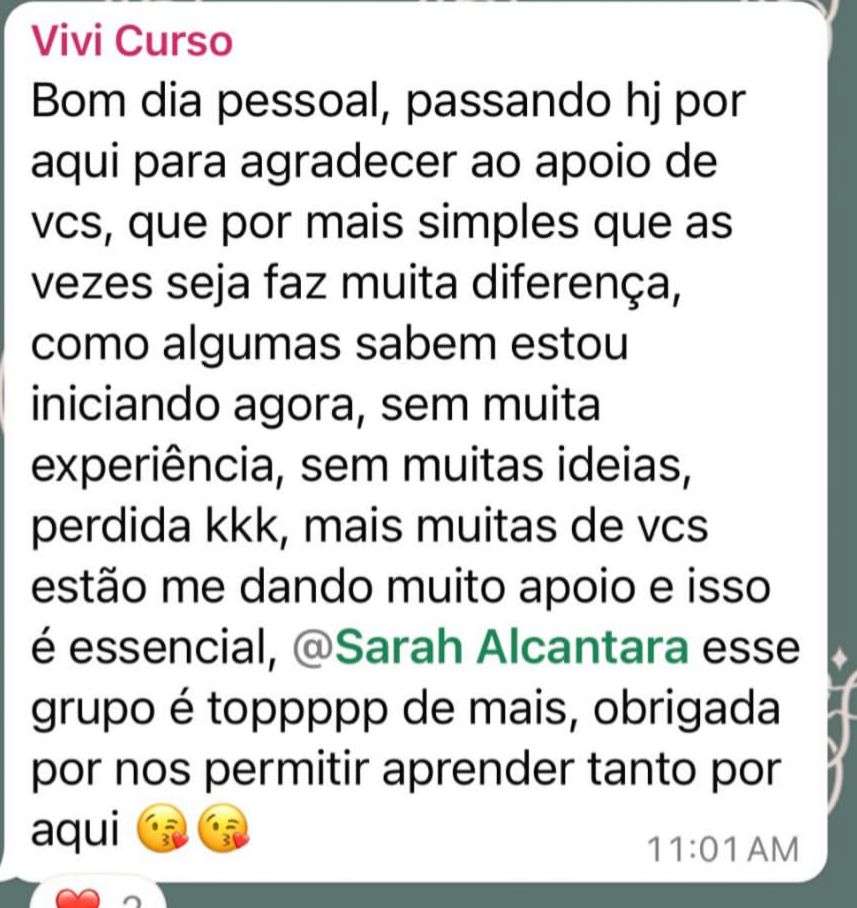Screen dimensions: 857x908
Task: Tap the kissing emoji after the word aqui
Action: (162, 826)
